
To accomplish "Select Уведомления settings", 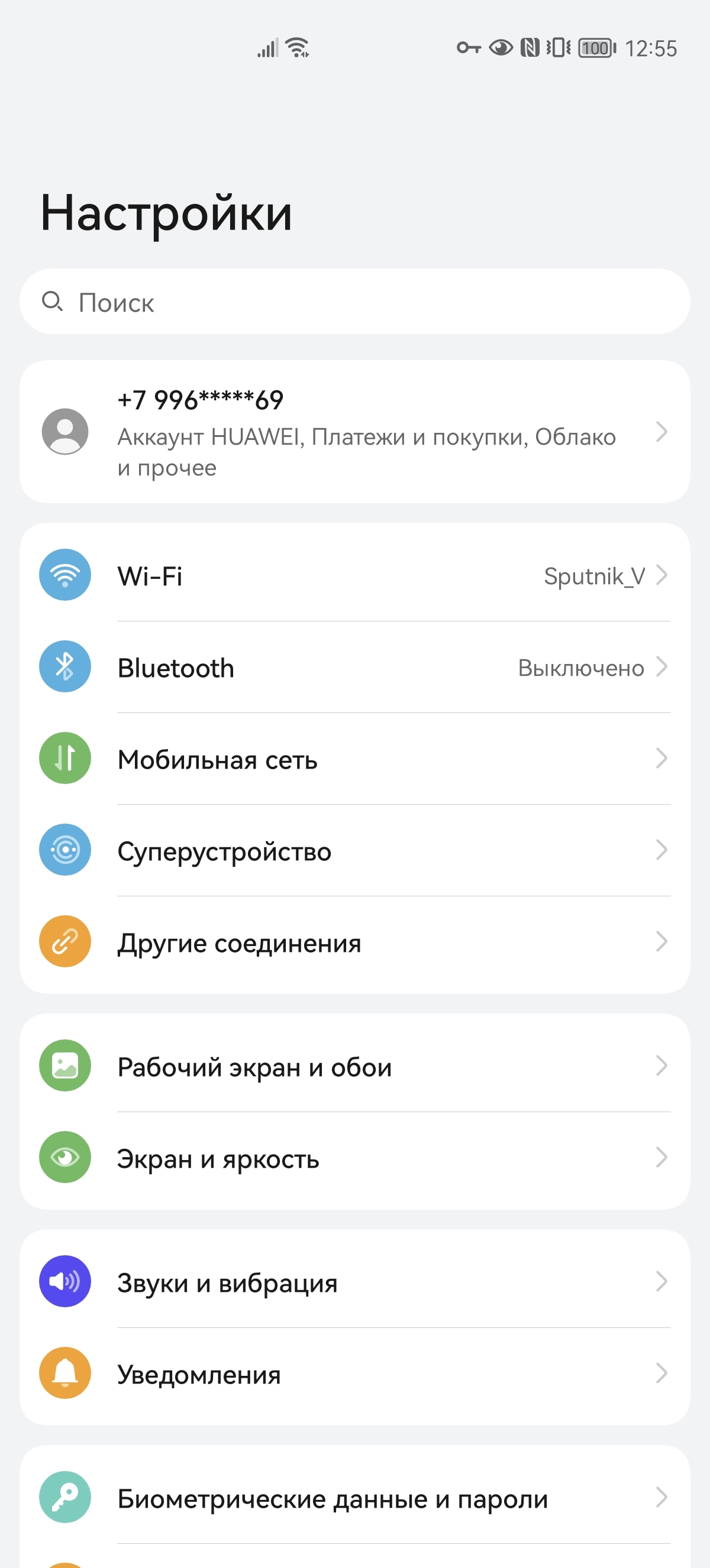I will (x=354, y=1374).
